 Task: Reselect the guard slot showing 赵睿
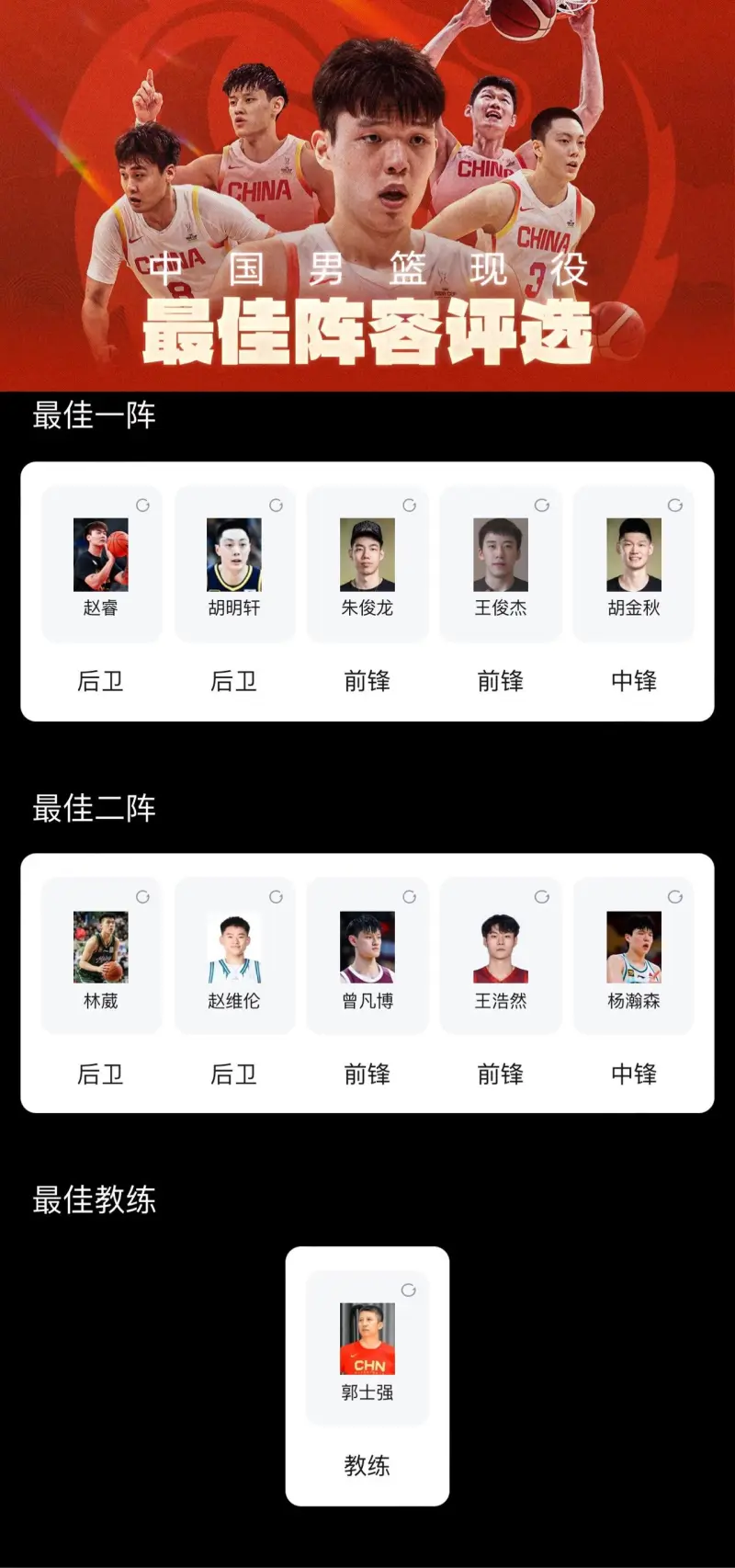coord(142,506)
